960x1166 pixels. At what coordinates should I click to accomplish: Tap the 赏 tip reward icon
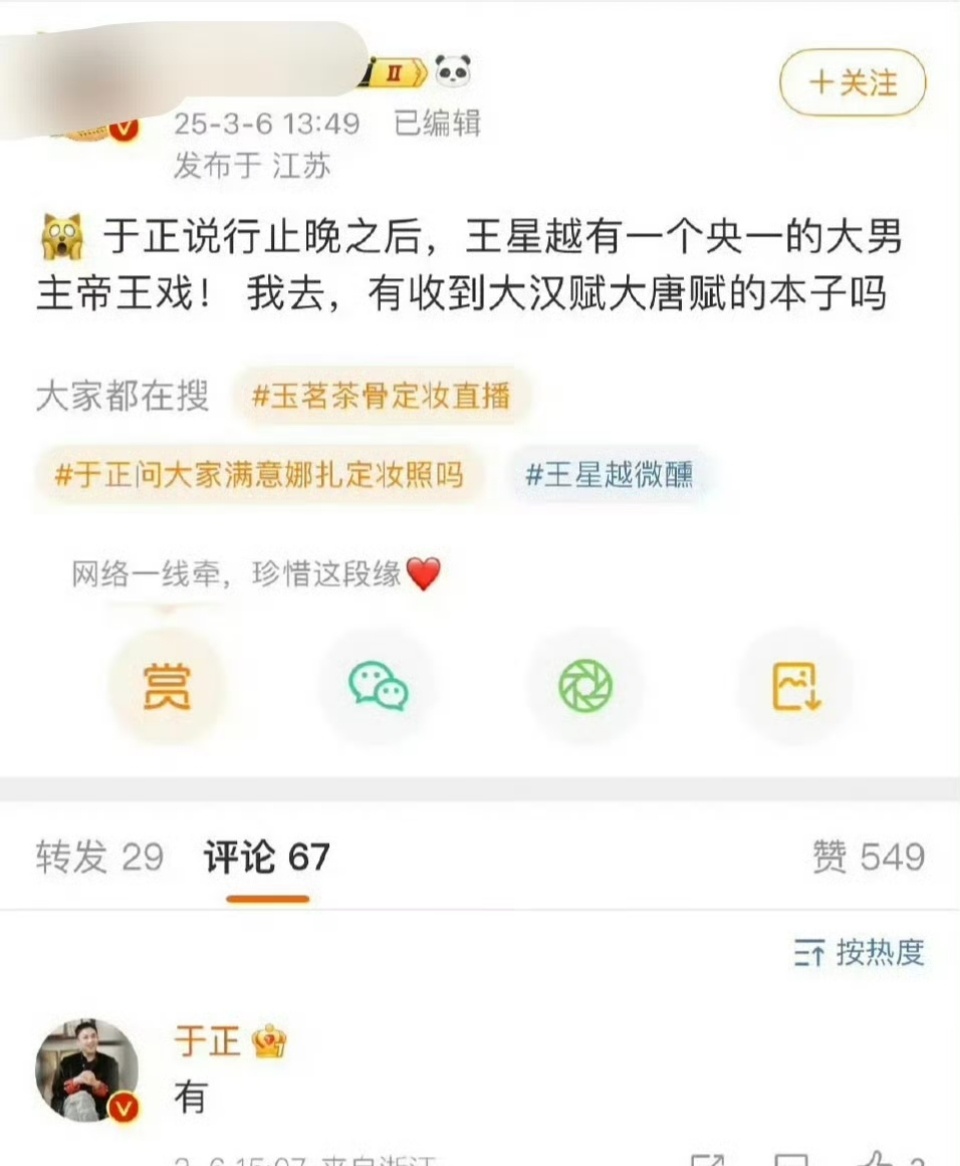(x=170, y=684)
